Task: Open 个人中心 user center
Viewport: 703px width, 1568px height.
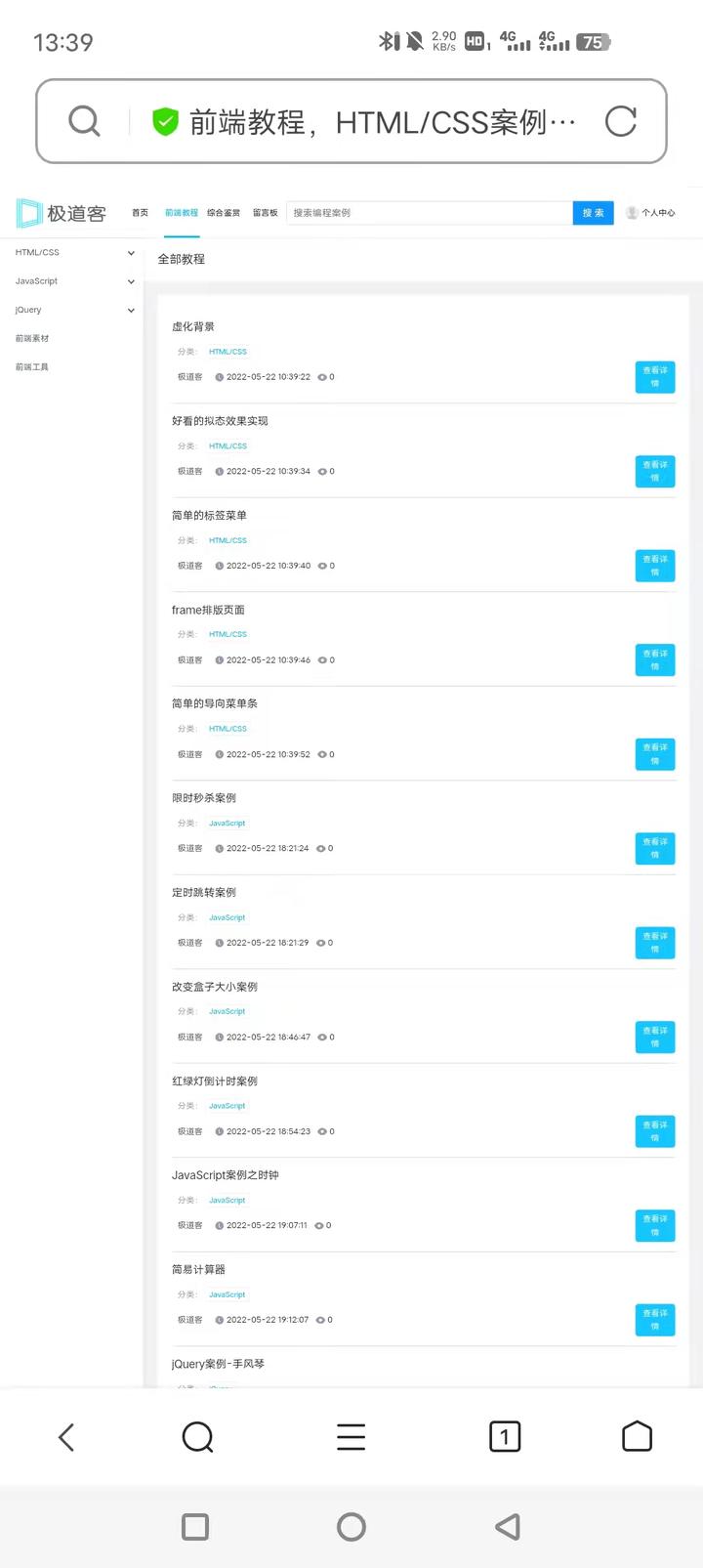Action: (651, 213)
